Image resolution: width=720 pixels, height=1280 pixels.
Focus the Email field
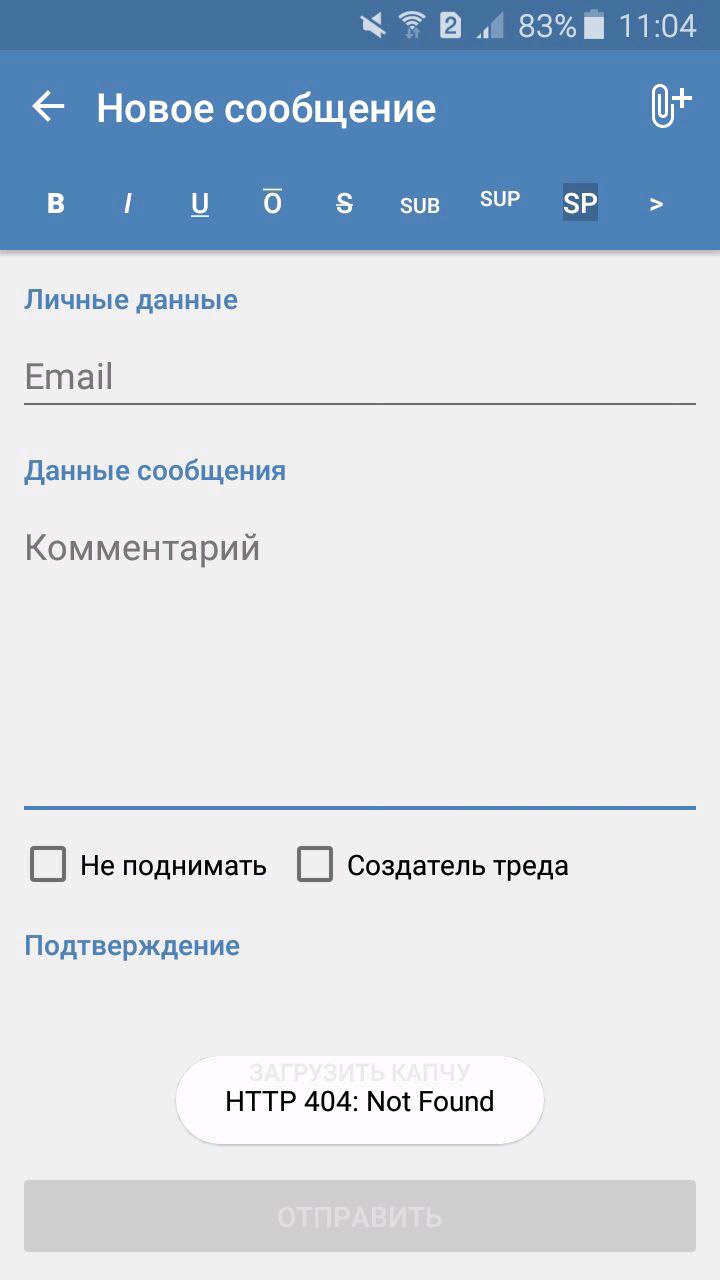[x=360, y=377]
